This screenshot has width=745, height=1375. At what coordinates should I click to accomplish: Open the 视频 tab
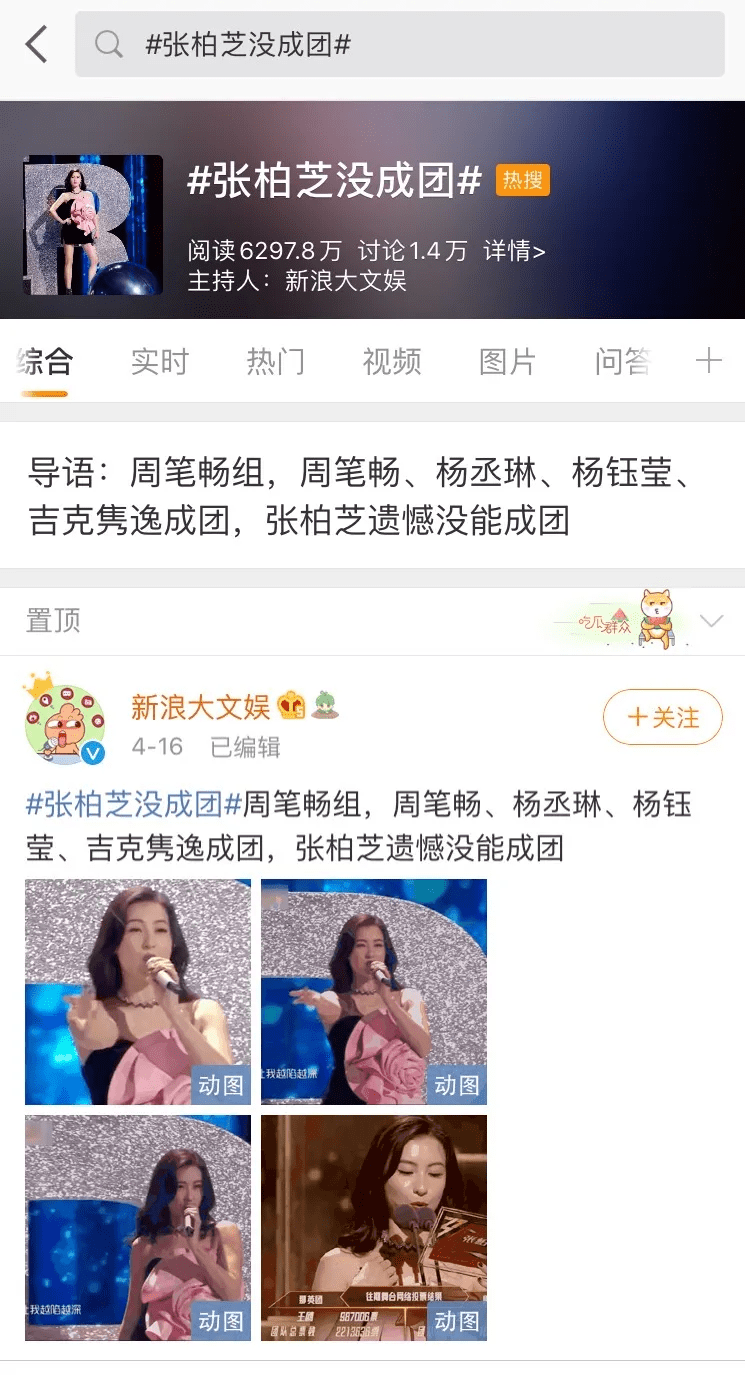click(392, 362)
